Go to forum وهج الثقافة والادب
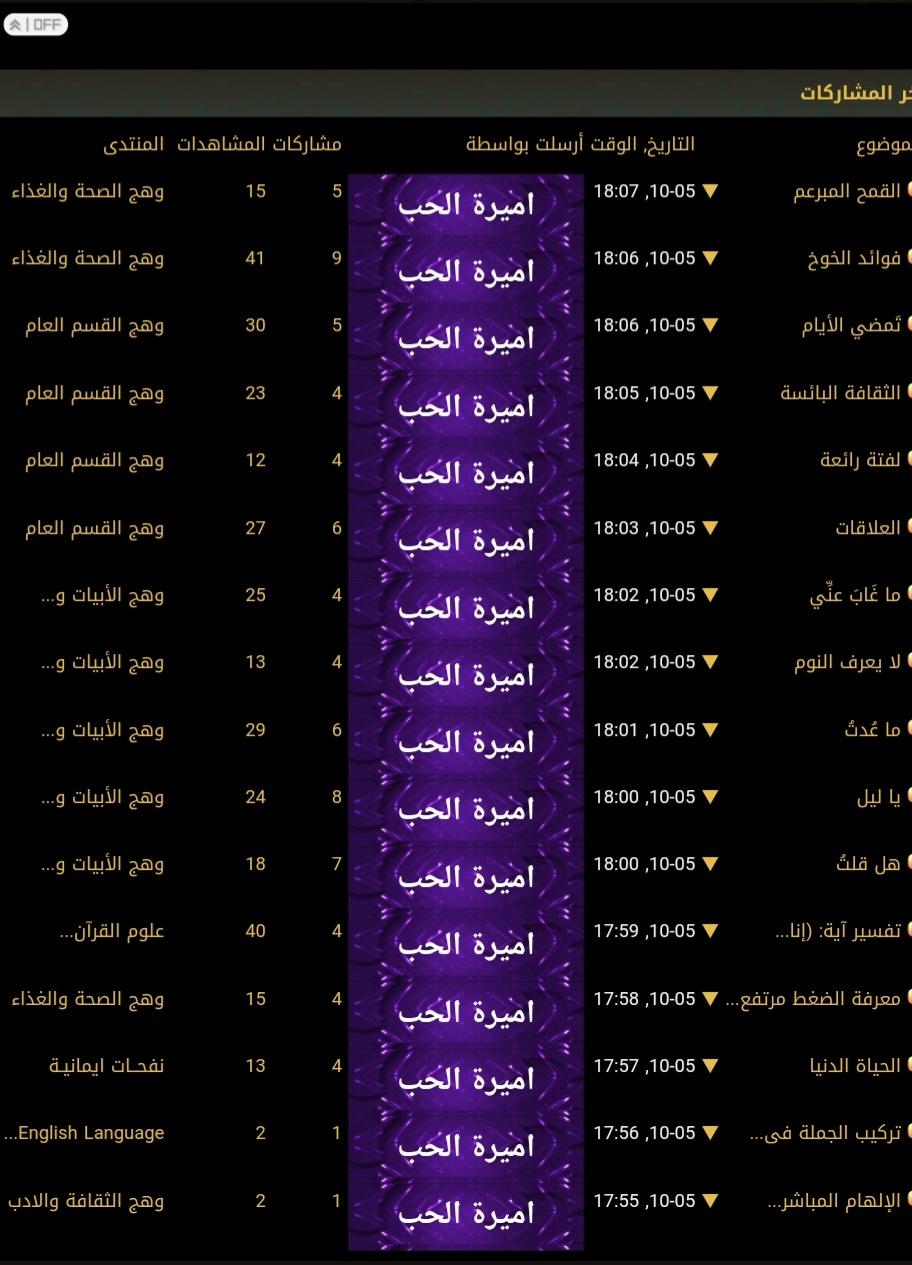912x1265 pixels. 86,1201
